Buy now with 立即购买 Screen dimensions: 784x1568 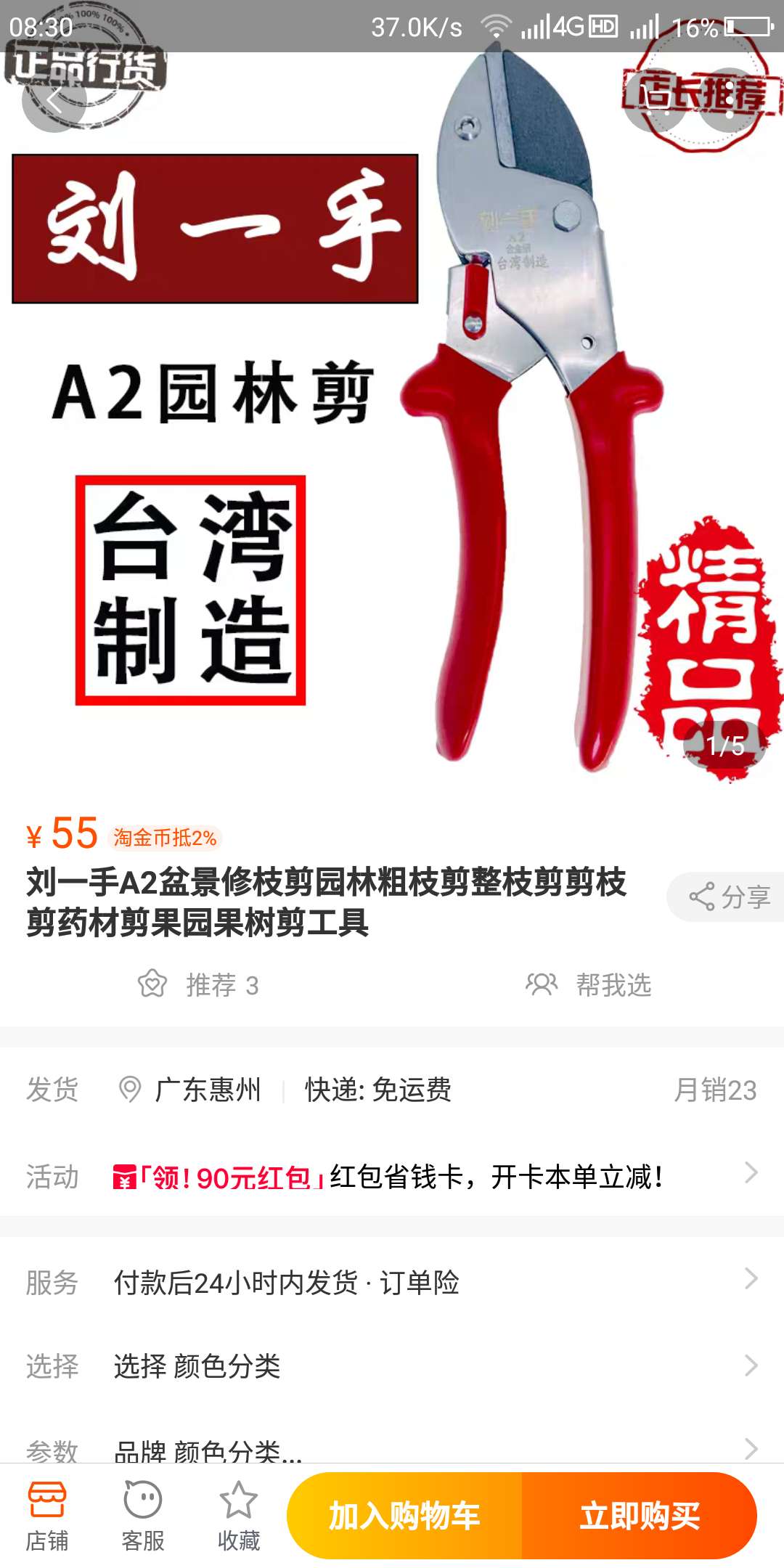[640, 1516]
